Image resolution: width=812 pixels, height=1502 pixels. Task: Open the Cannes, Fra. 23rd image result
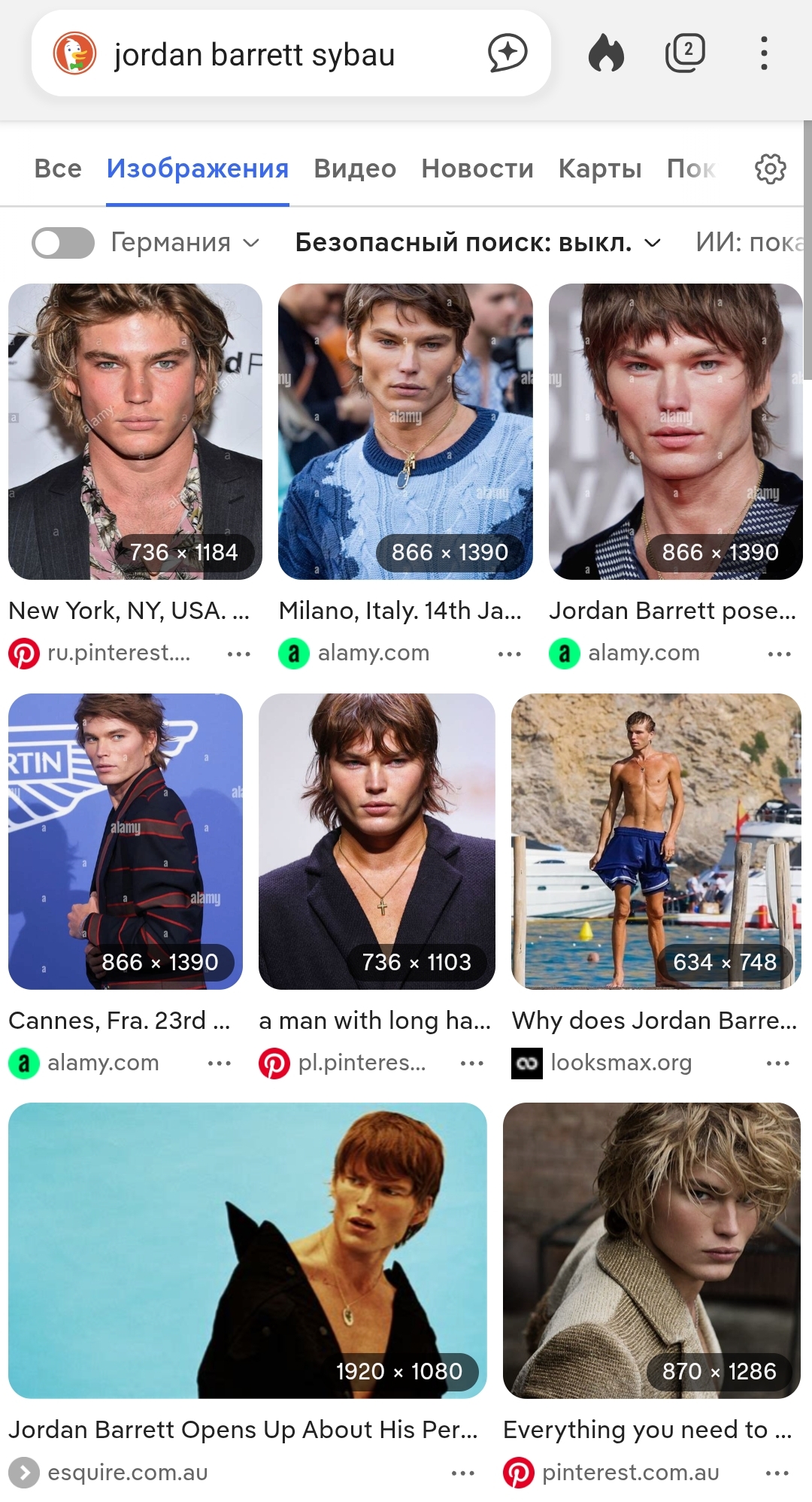point(126,842)
